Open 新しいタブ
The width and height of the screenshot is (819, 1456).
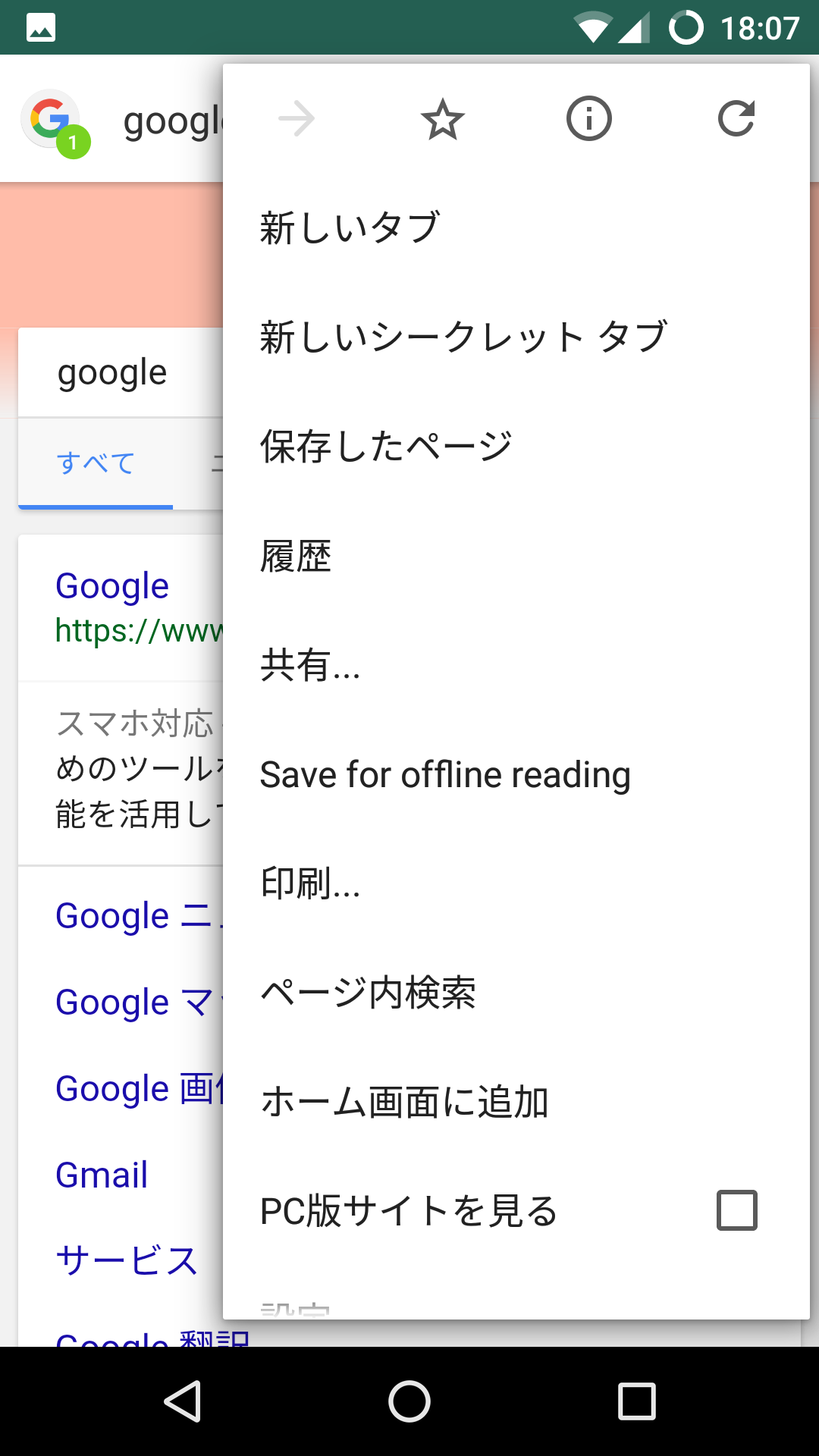pos(516,228)
